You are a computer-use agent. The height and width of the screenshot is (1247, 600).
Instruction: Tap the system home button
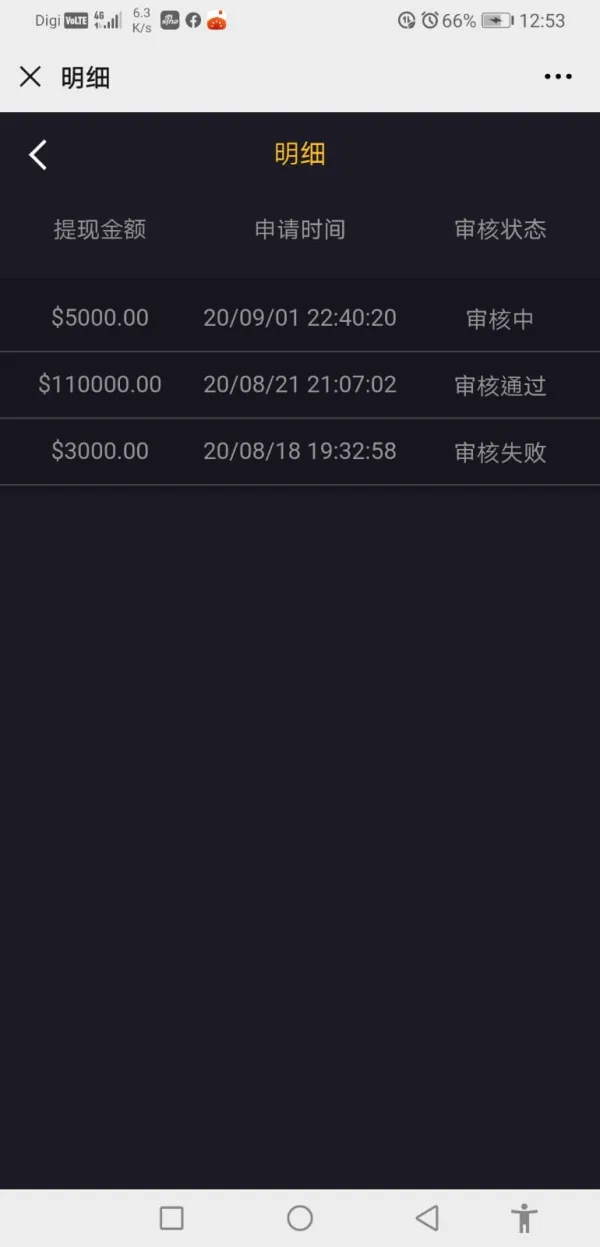point(300,1217)
